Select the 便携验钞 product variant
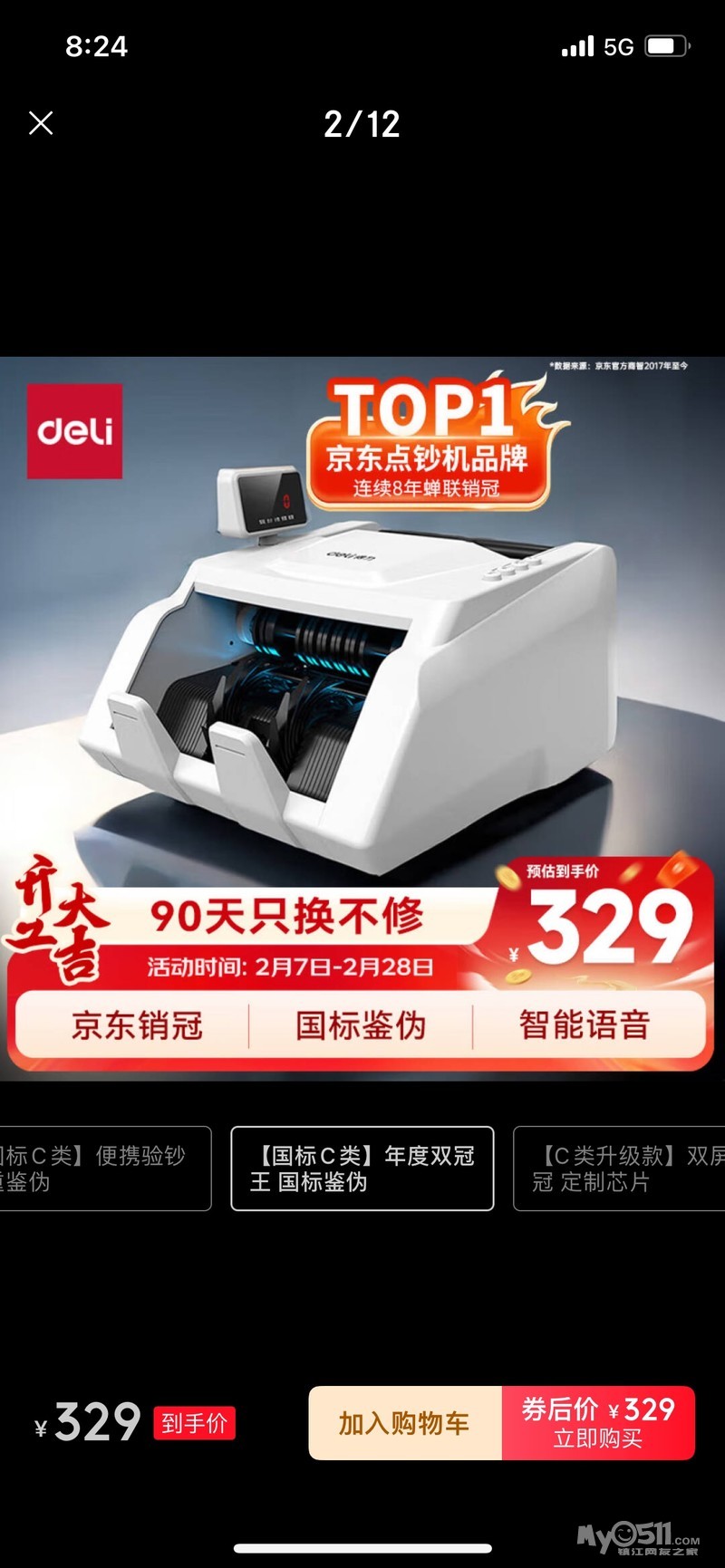725x1568 pixels. click(x=104, y=1169)
